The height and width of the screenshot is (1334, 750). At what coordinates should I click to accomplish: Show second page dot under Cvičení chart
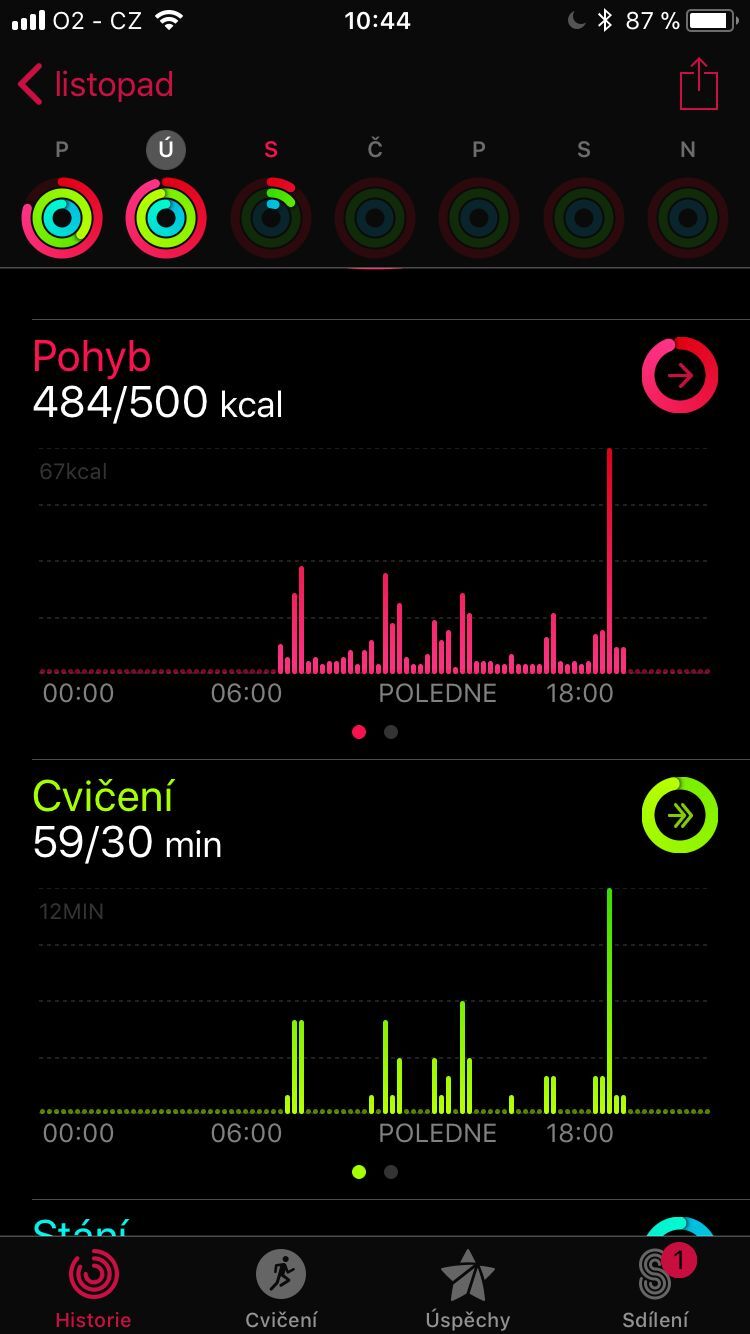390,1172
